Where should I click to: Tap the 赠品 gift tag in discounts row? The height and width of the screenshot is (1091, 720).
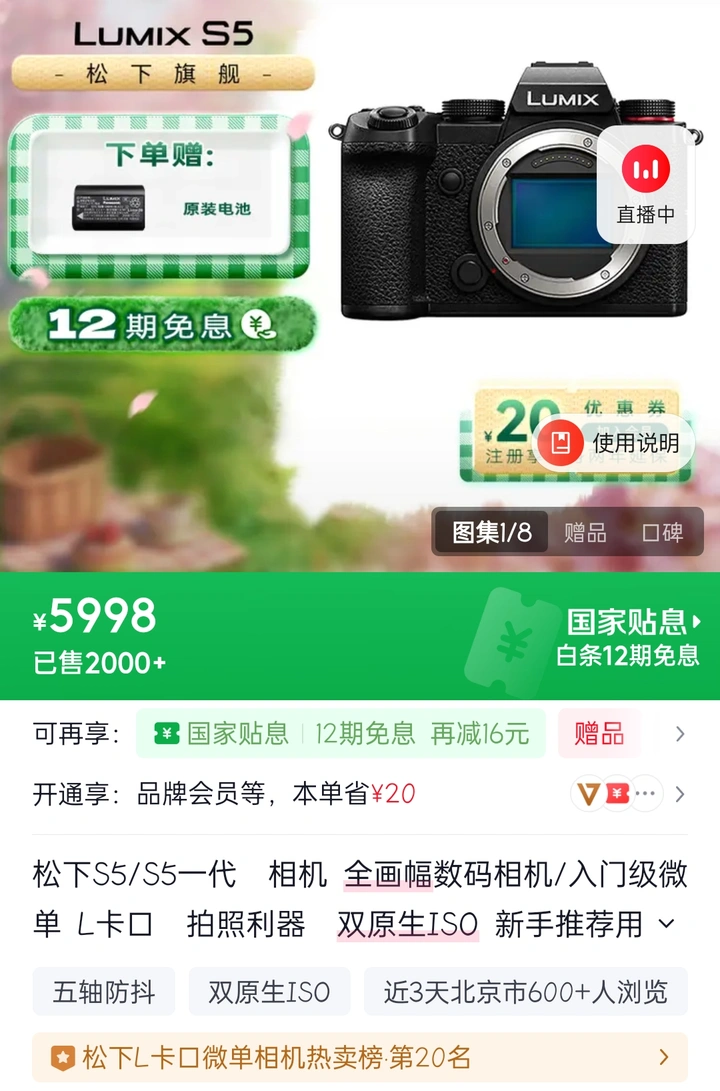click(x=599, y=734)
